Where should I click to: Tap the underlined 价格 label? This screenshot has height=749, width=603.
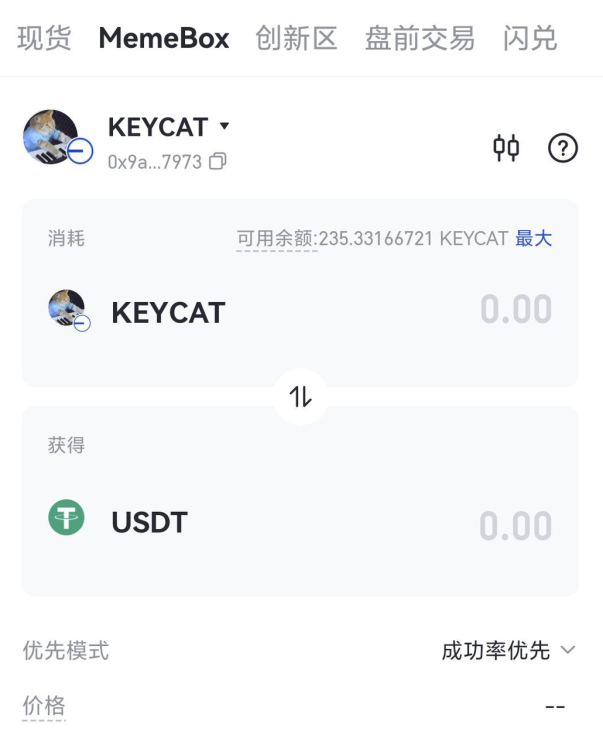pos(44,705)
